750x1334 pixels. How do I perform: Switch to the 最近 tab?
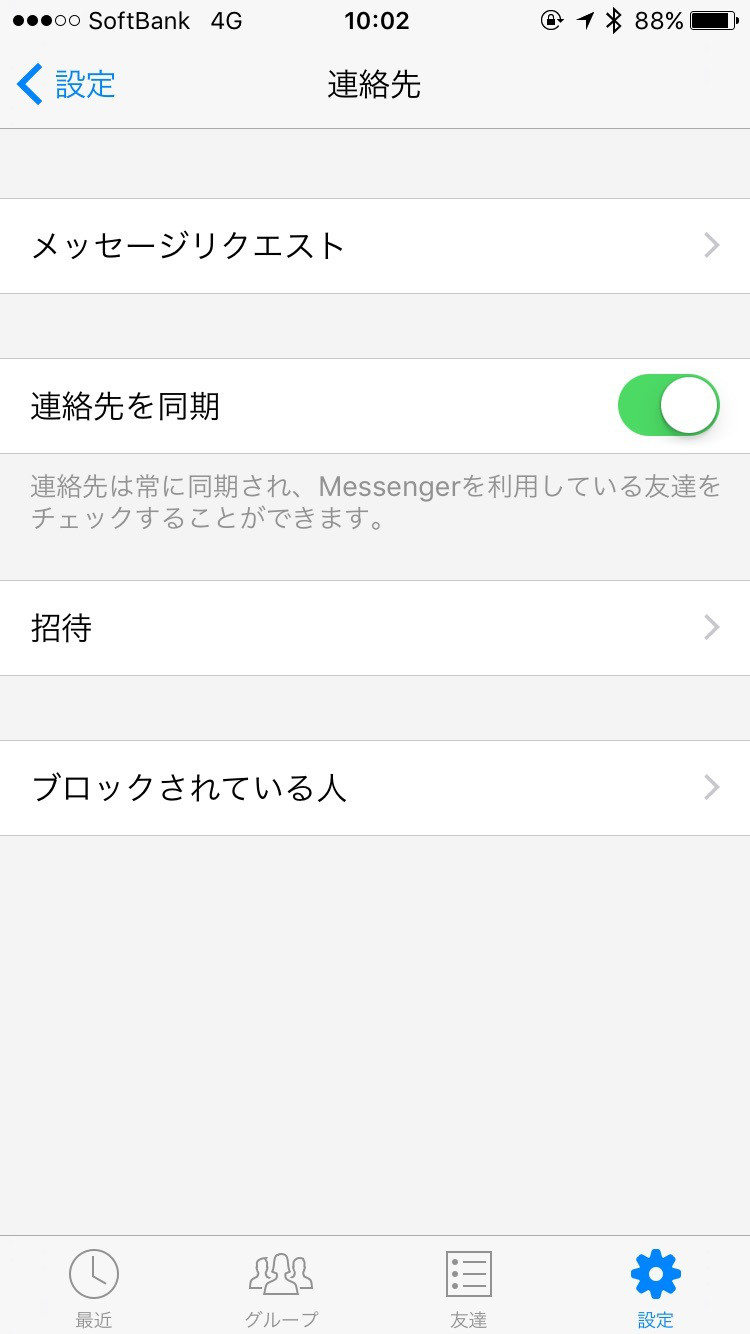pos(94,1288)
